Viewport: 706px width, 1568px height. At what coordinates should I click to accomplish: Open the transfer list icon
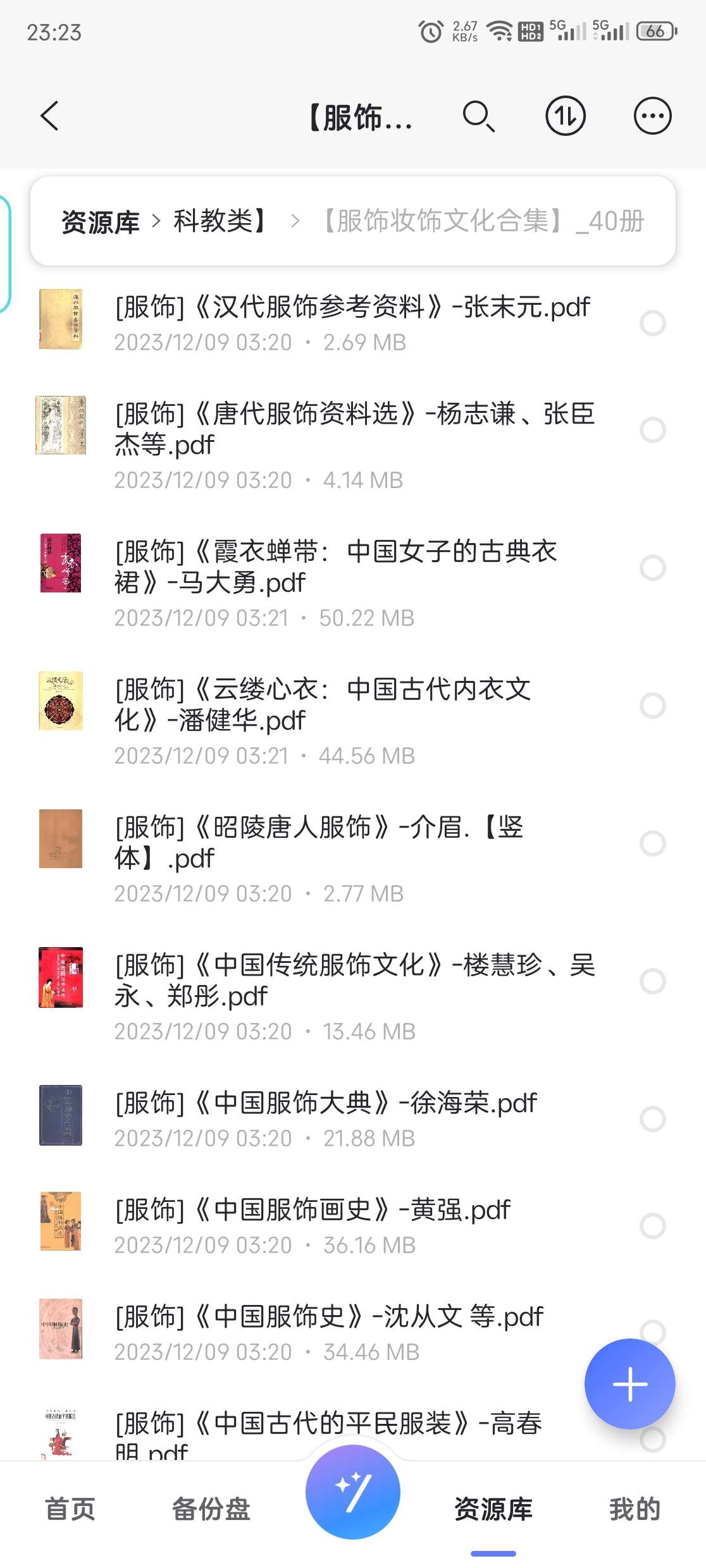click(x=565, y=116)
